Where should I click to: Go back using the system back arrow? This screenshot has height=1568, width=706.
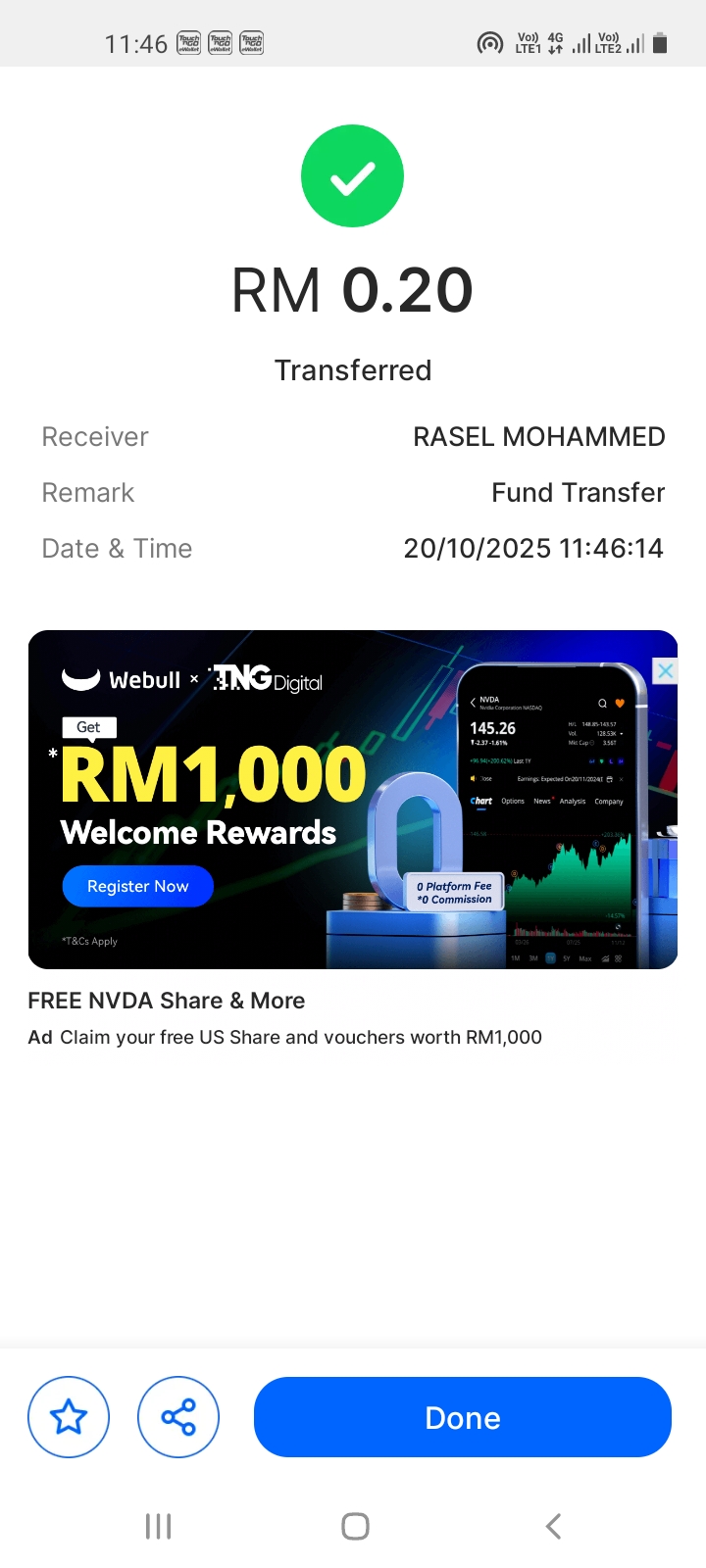click(x=553, y=1526)
